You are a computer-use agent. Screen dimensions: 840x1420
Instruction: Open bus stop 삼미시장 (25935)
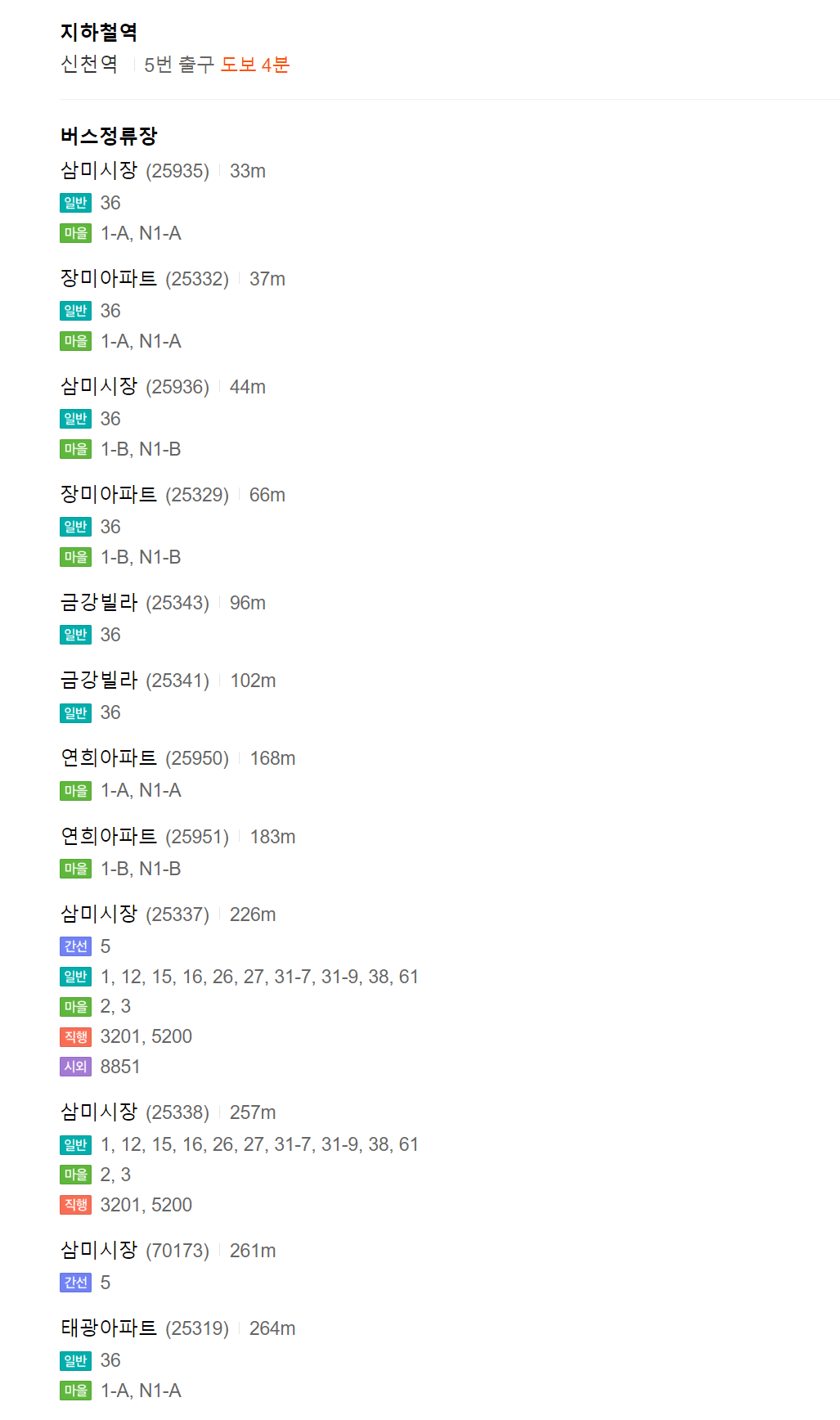99,170
